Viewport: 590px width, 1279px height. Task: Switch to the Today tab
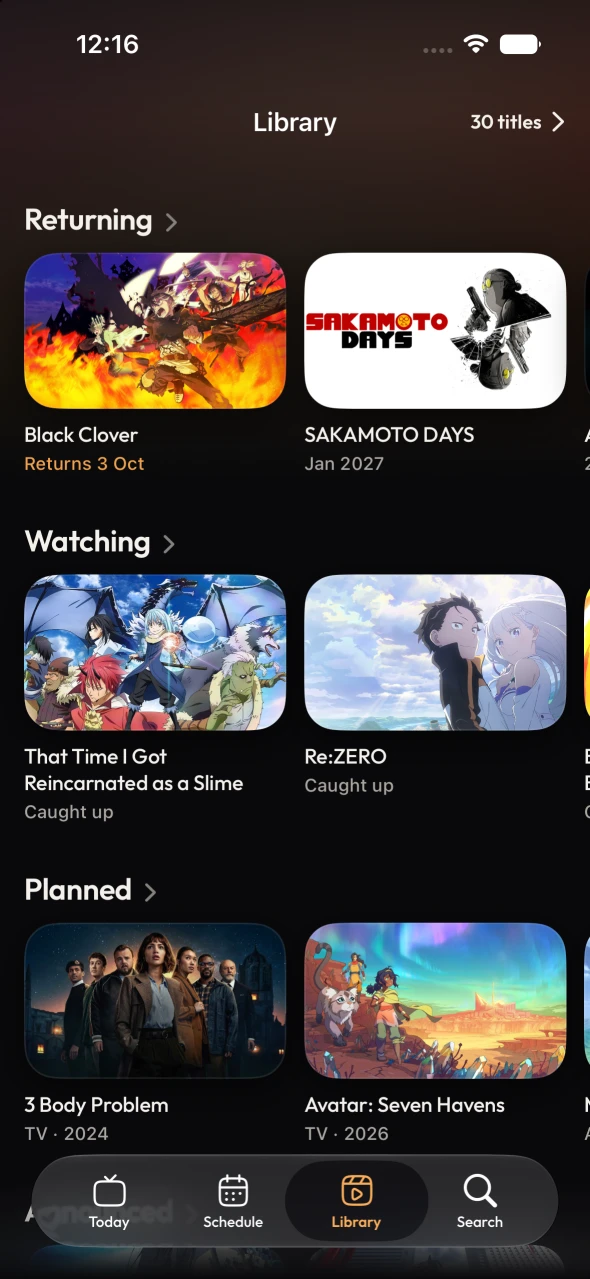[x=109, y=1201]
